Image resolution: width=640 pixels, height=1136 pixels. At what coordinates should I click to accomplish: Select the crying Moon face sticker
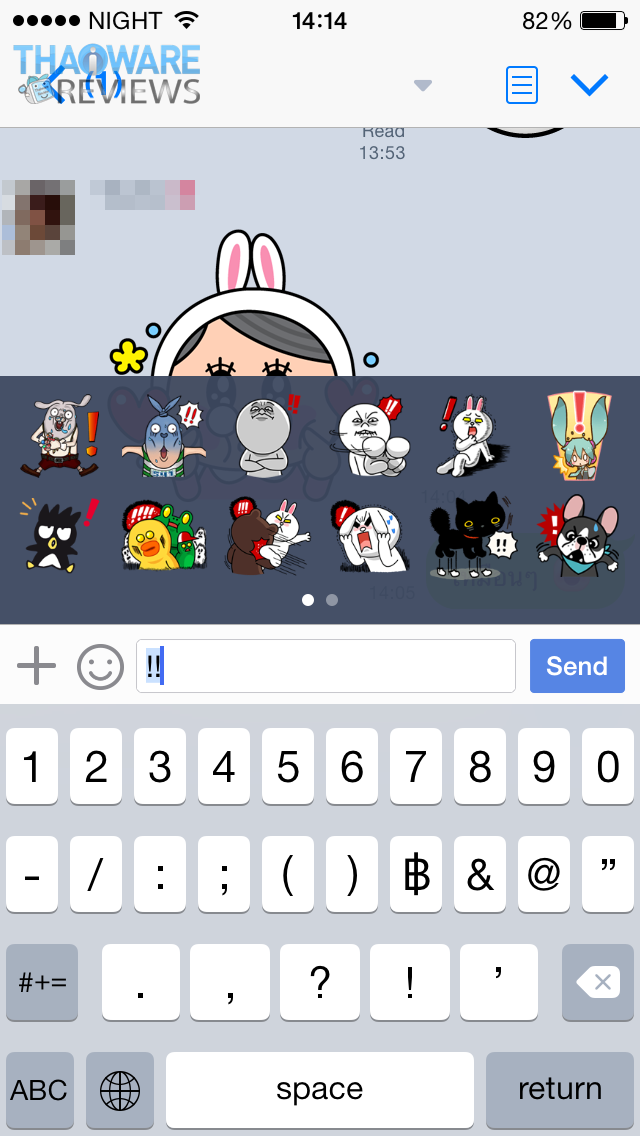[x=368, y=535]
